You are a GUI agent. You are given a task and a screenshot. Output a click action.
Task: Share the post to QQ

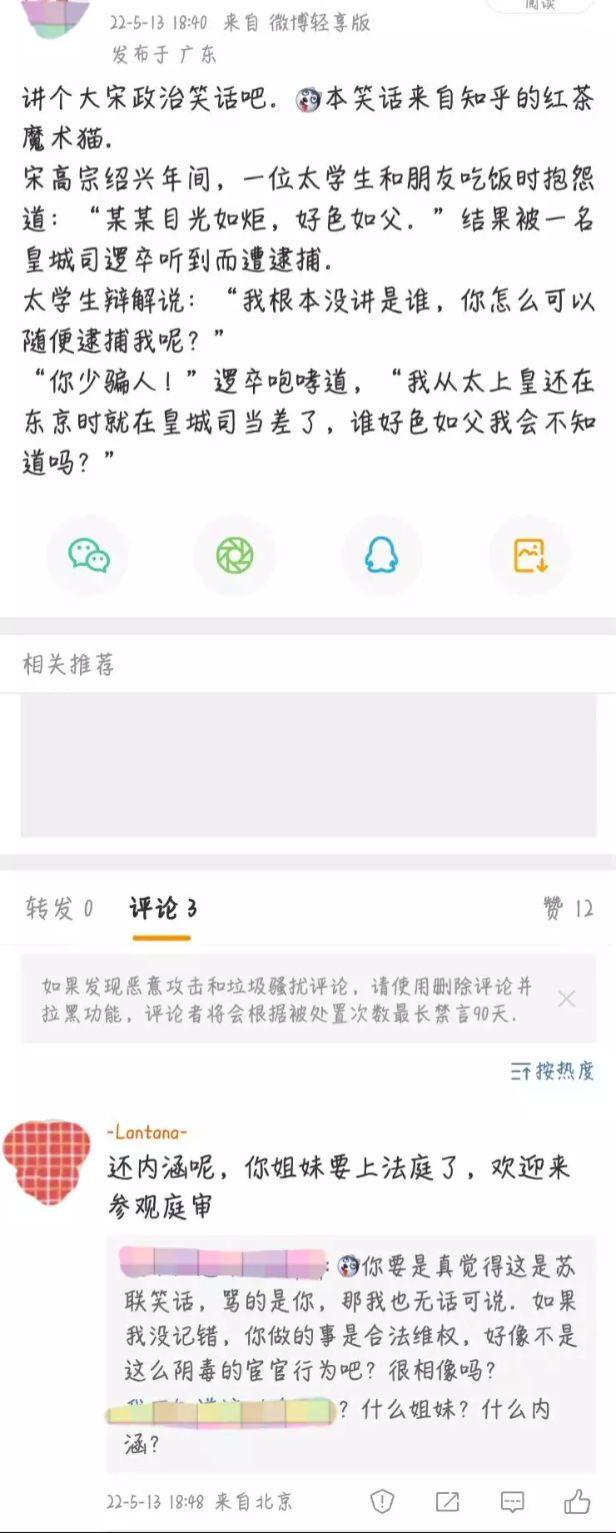point(381,555)
